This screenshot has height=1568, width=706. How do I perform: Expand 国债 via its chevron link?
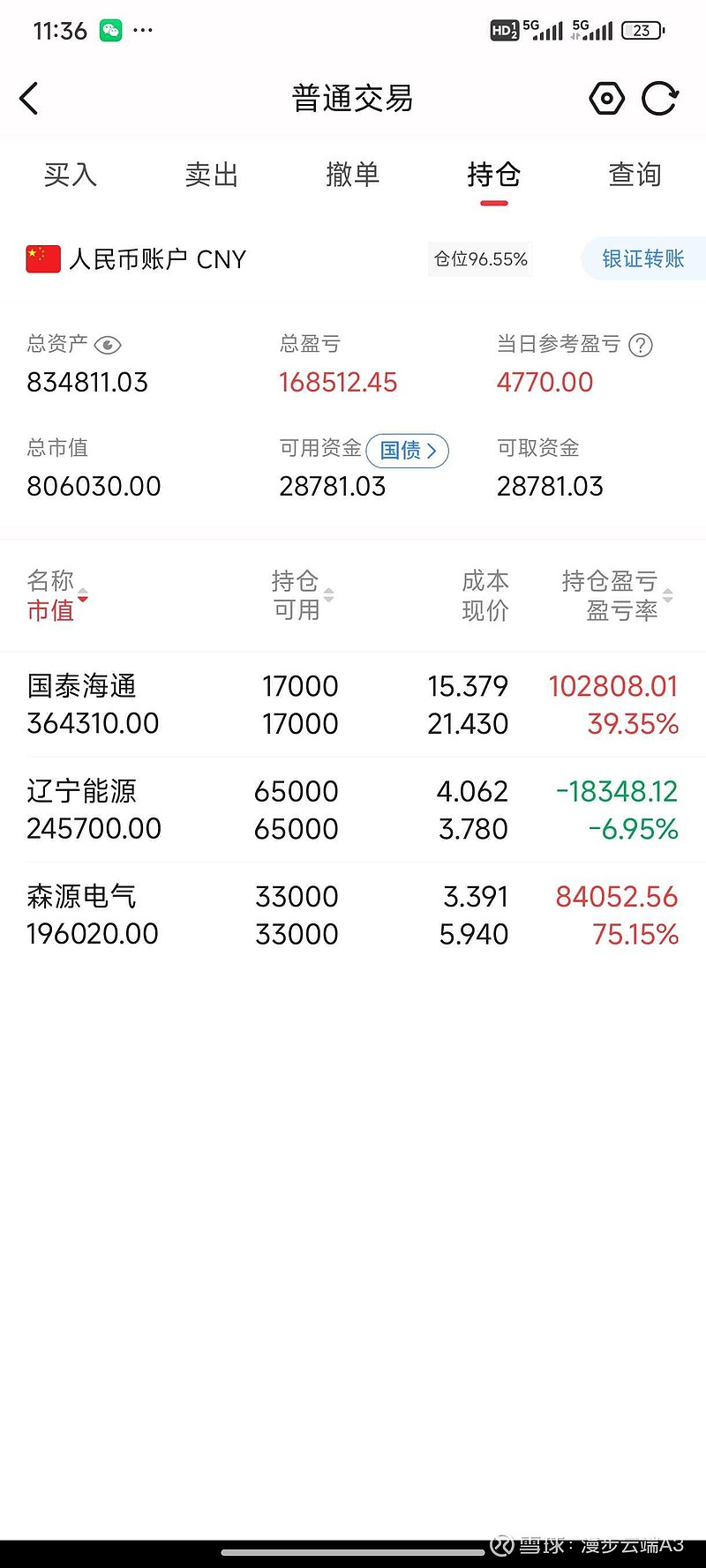tap(407, 451)
